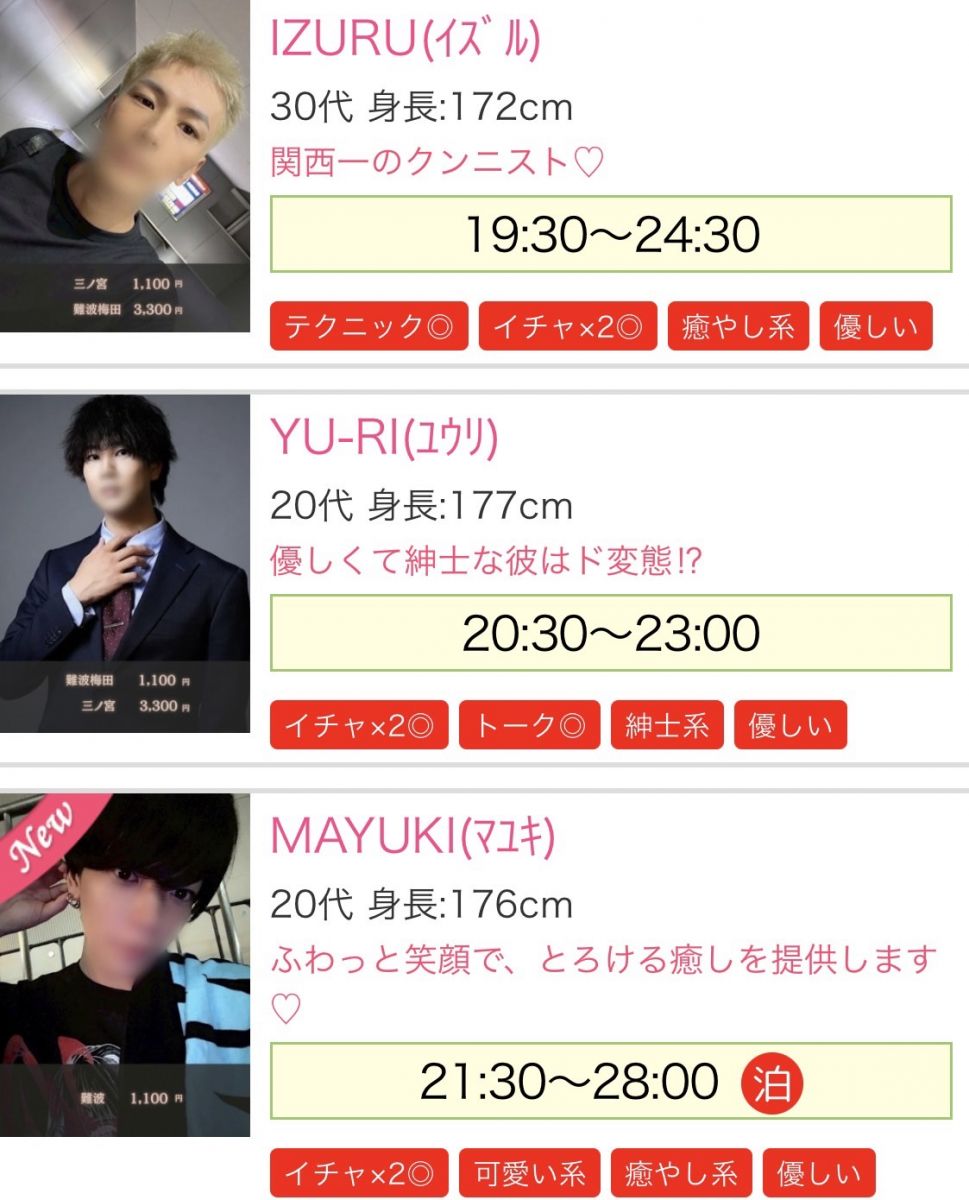Open IZURU's profile name link

tap(405, 40)
